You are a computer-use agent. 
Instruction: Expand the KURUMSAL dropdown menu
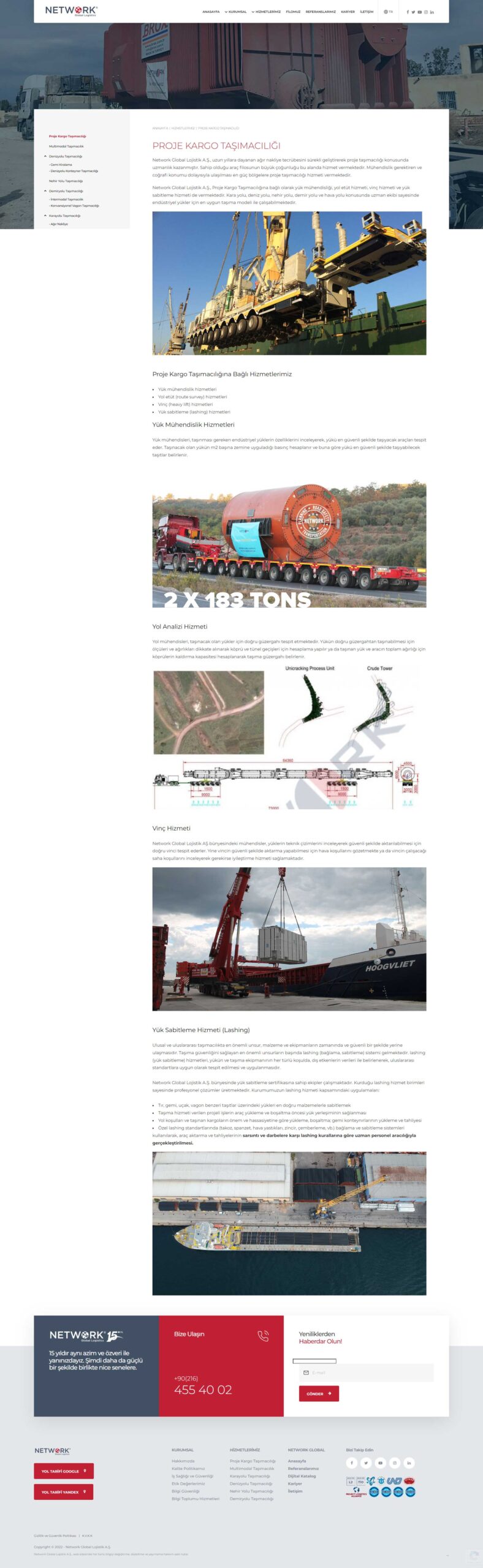click(237, 12)
